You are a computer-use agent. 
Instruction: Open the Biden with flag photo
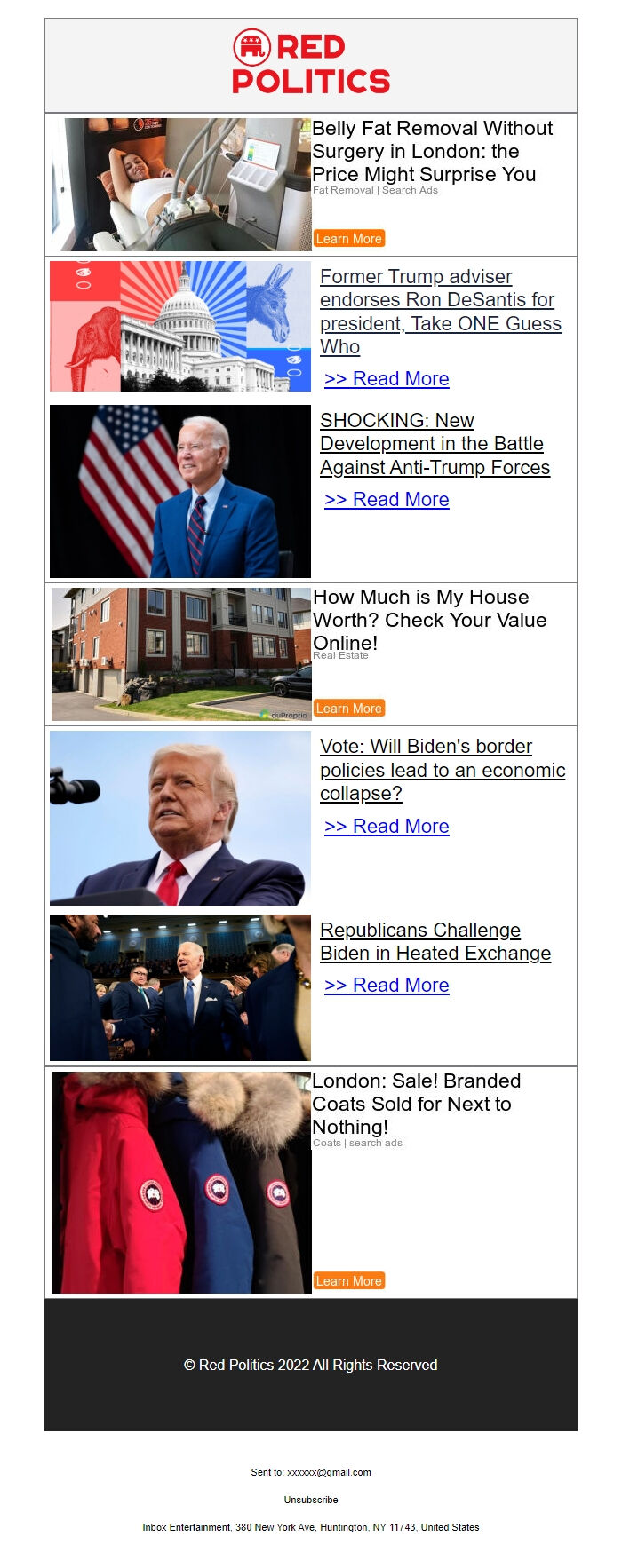[180, 491]
